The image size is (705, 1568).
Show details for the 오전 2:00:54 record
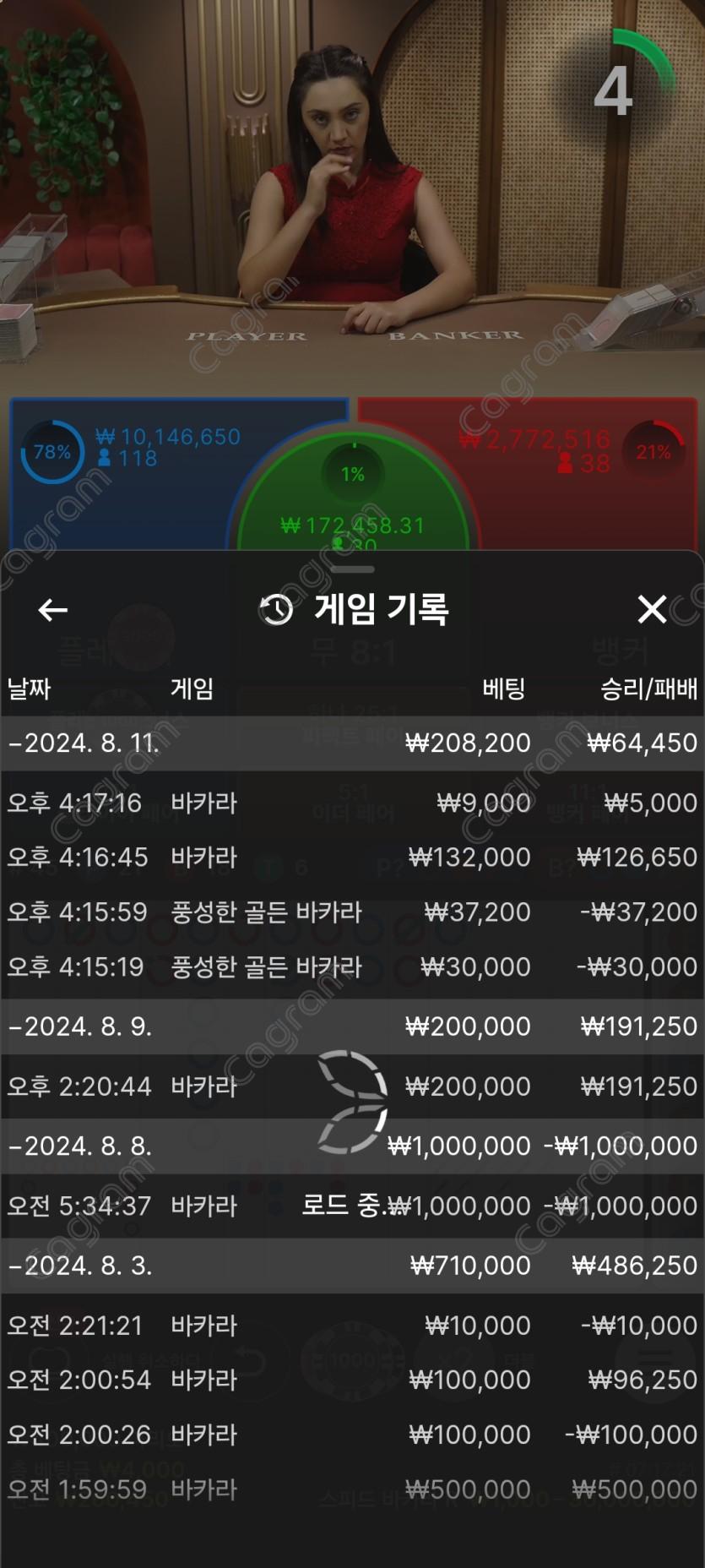click(352, 1380)
